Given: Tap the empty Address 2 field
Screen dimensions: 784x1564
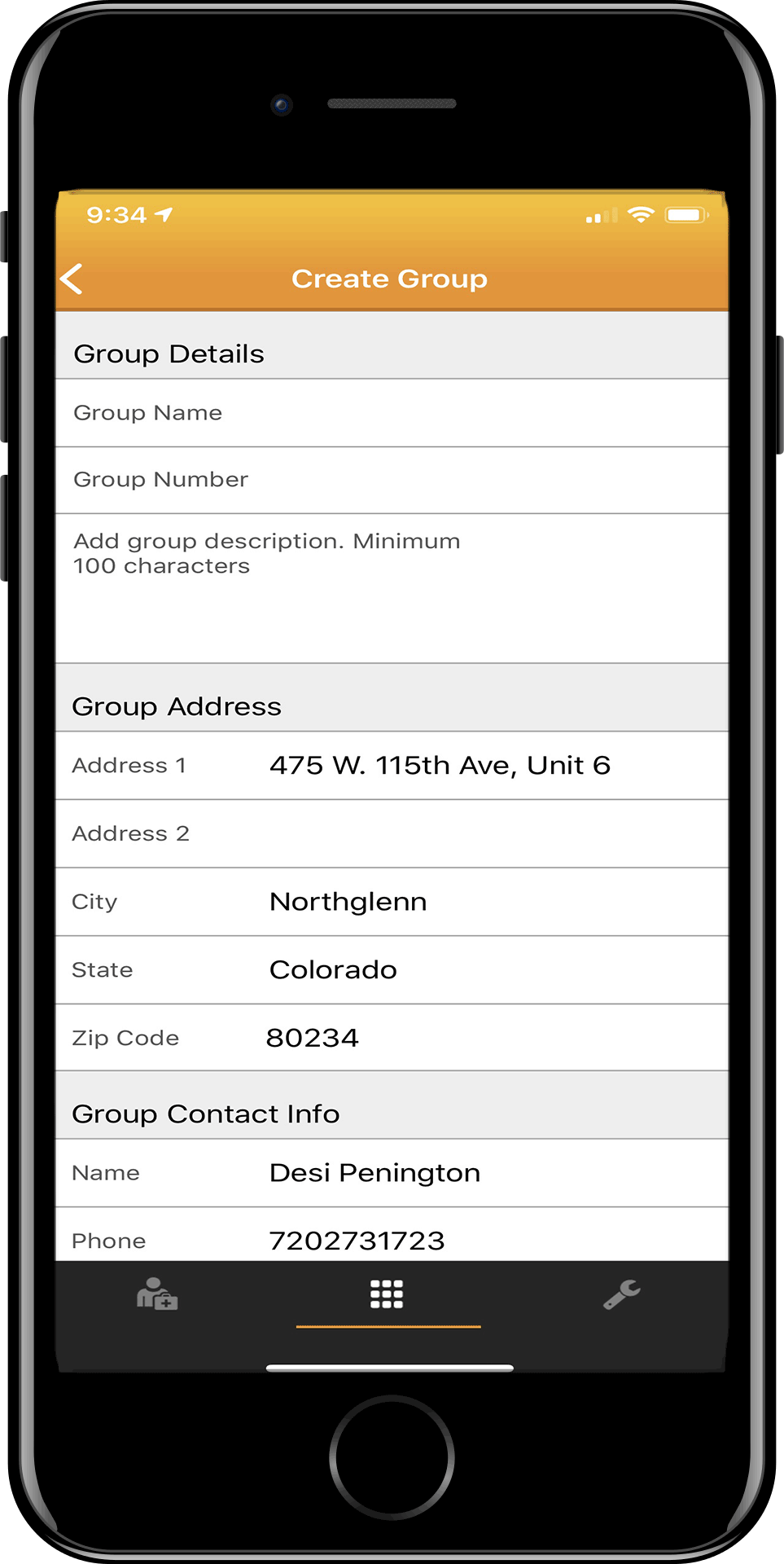Looking at the screenshot, I should point(392,834).
